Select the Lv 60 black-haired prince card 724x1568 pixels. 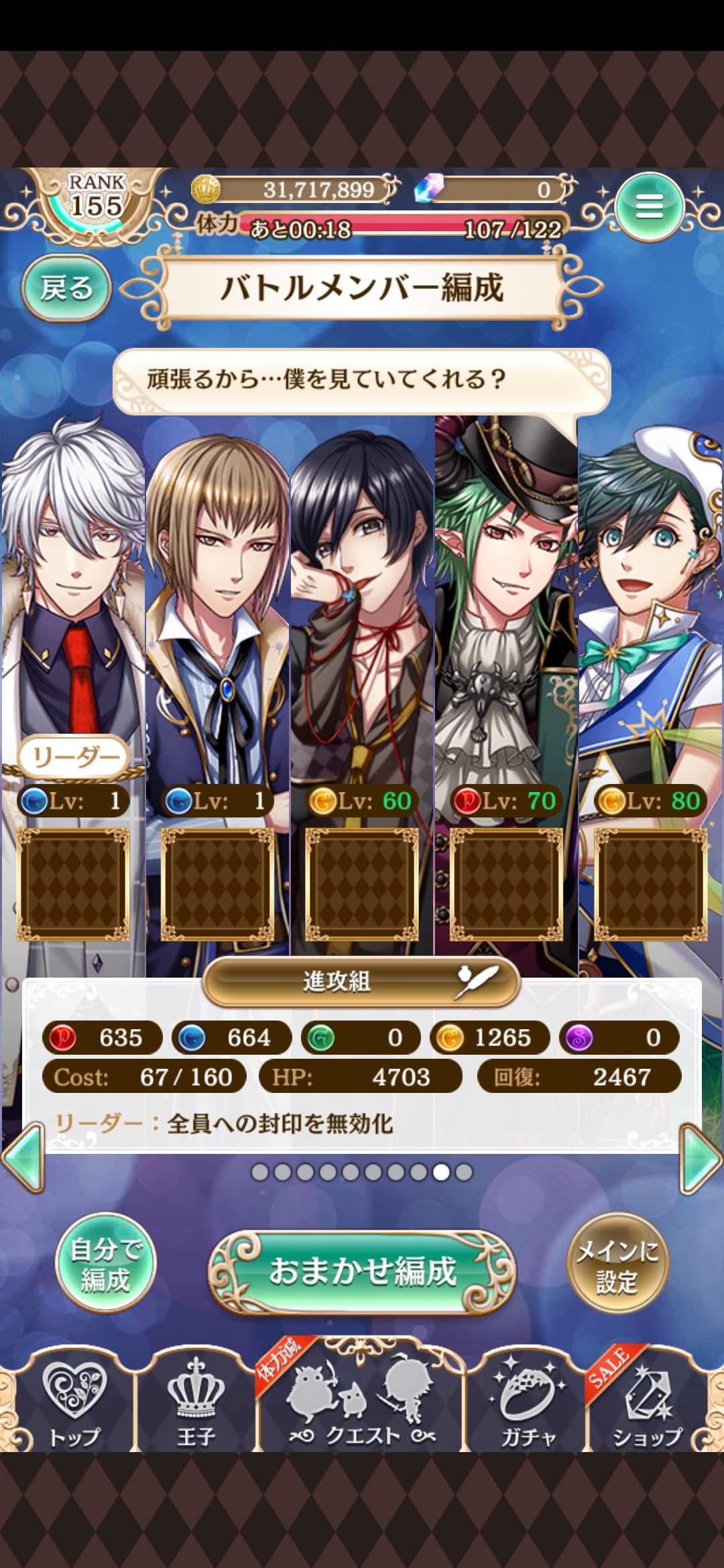(x=362, y=603)
